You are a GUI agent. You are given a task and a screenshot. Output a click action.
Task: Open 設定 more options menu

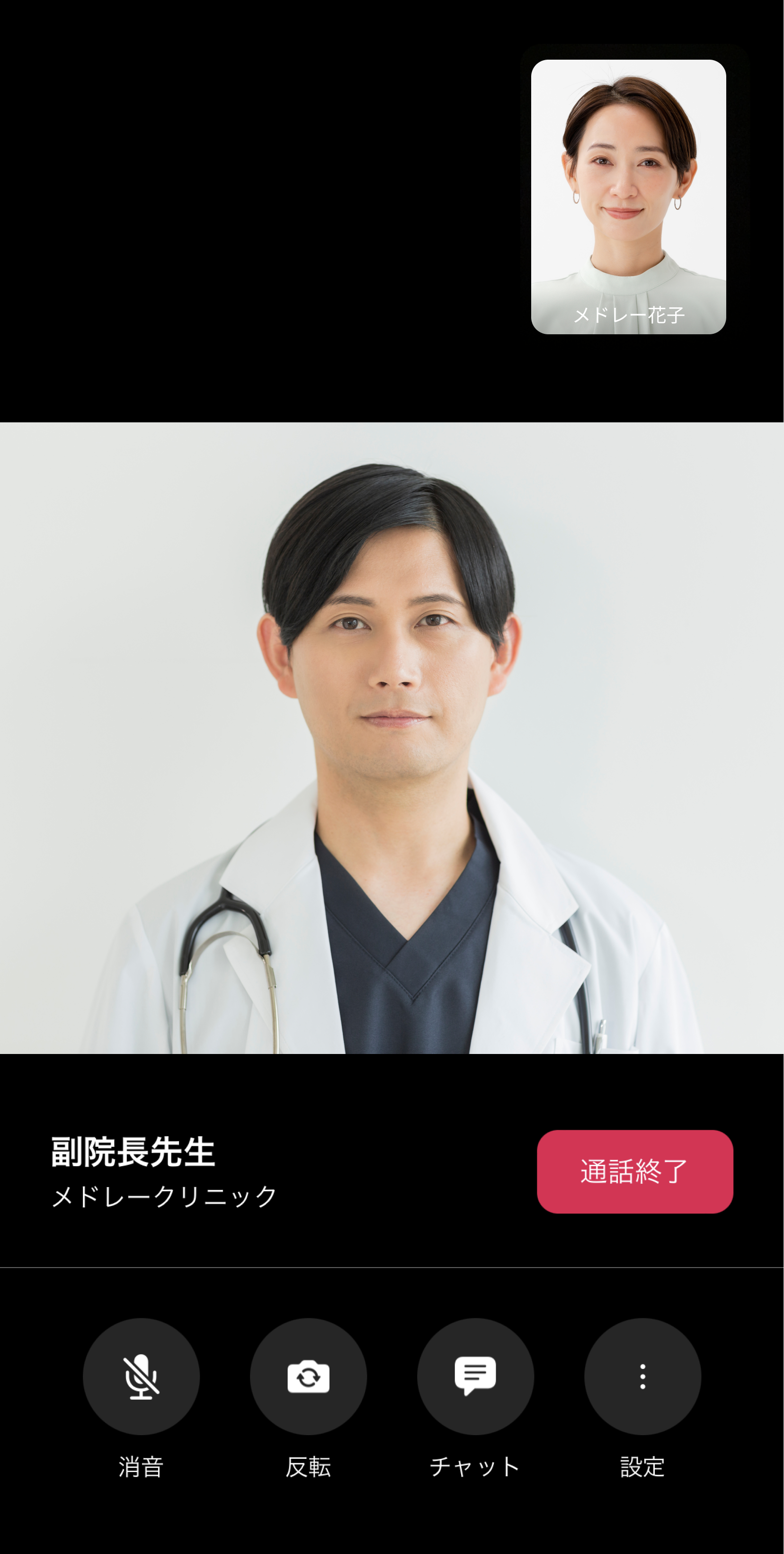click(642, 1376)
